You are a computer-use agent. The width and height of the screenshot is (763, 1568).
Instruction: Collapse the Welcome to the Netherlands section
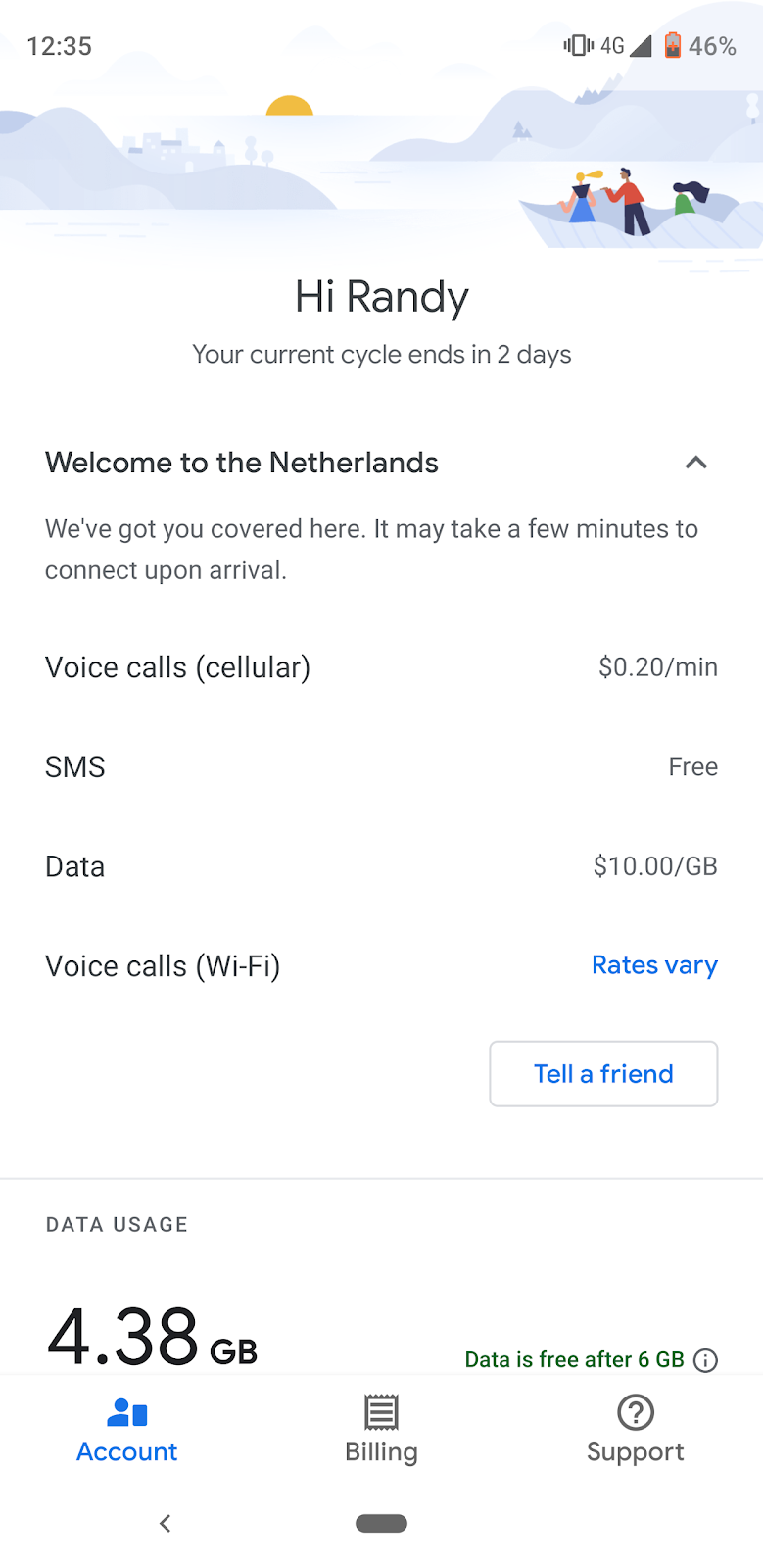tap(695, 463)
